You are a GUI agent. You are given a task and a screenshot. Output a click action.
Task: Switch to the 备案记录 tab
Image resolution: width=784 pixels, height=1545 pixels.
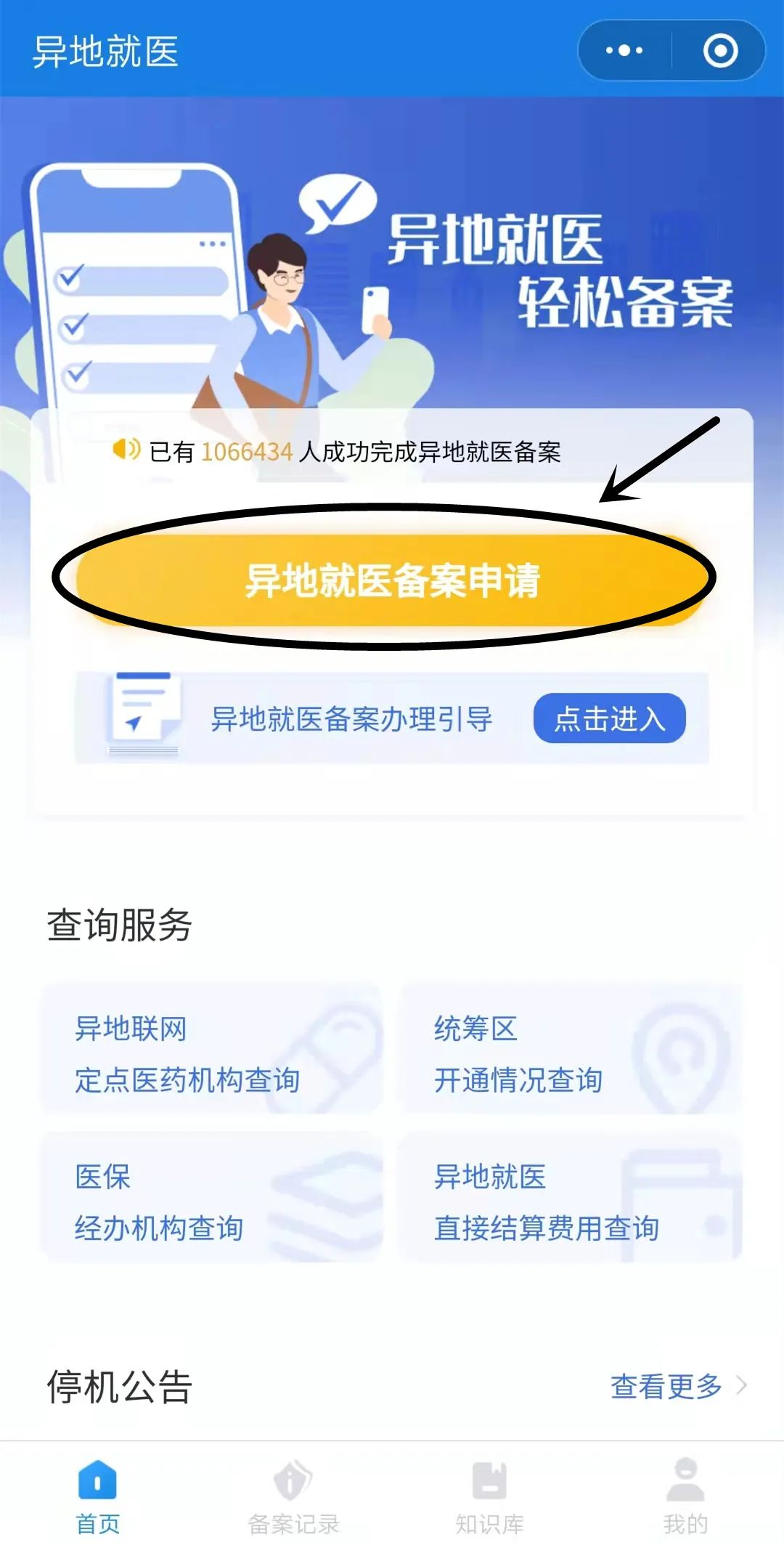pyautogui.click(x=293, y=1496)
